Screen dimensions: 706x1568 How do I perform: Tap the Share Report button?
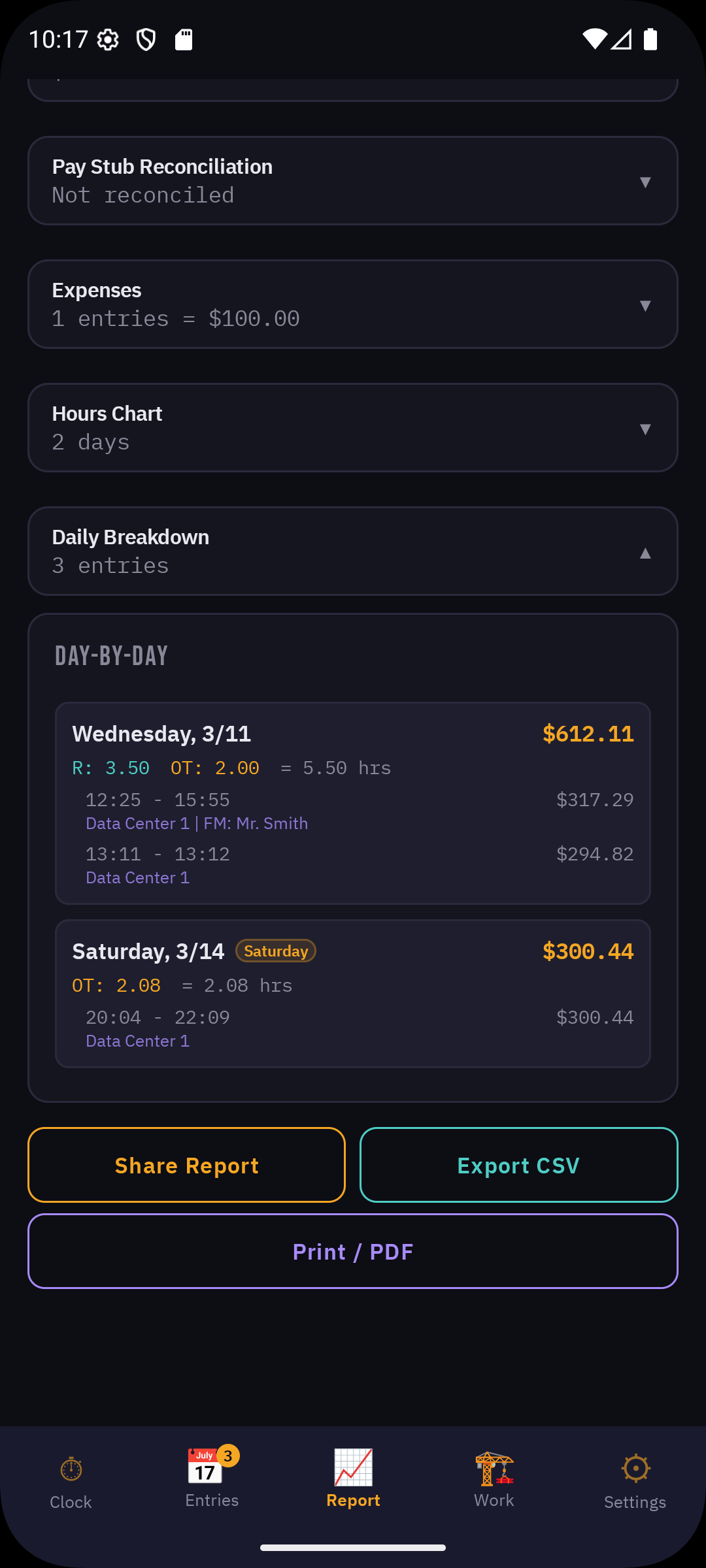click(186, 1165)
